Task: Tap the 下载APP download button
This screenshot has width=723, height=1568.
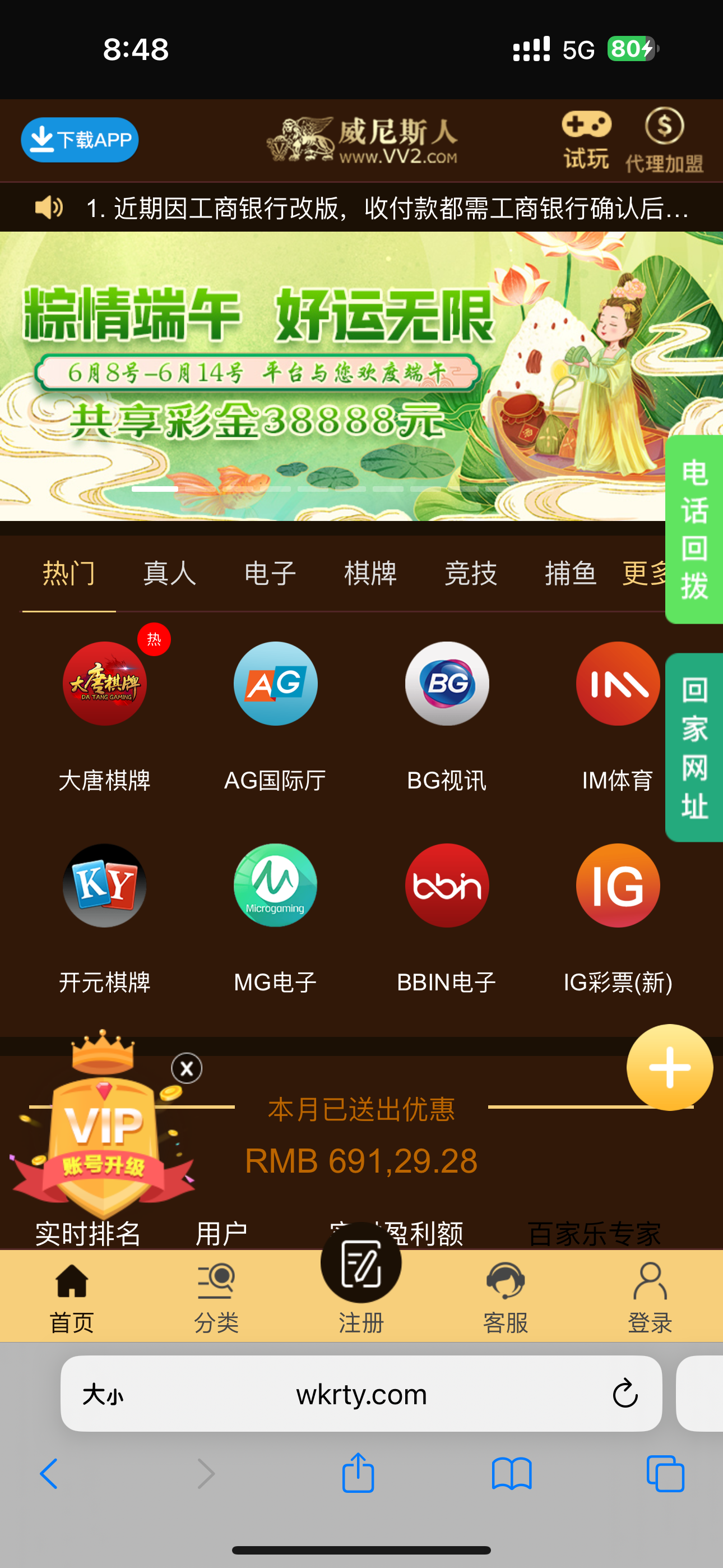Action: coord(80,140)
